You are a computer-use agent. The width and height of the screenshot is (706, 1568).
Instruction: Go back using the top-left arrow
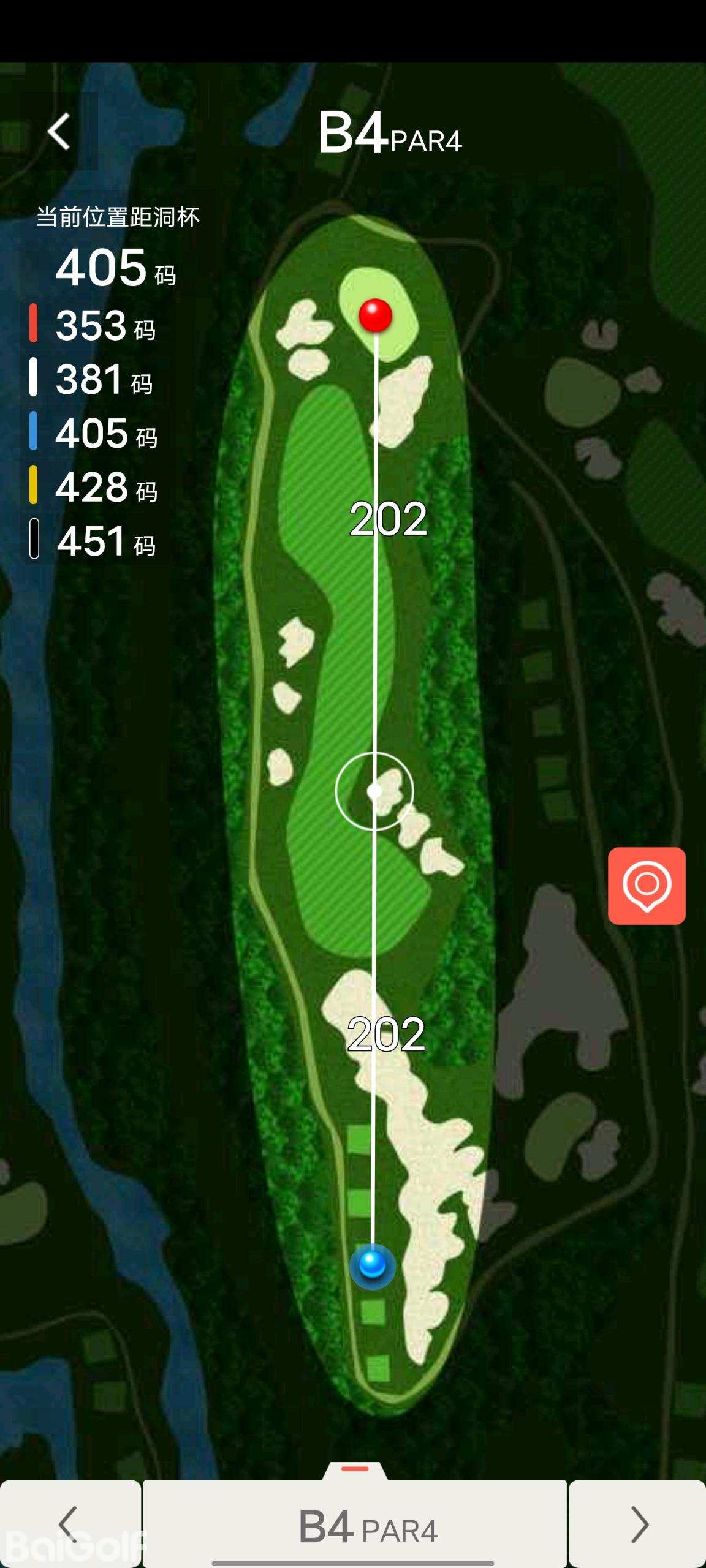59,132
